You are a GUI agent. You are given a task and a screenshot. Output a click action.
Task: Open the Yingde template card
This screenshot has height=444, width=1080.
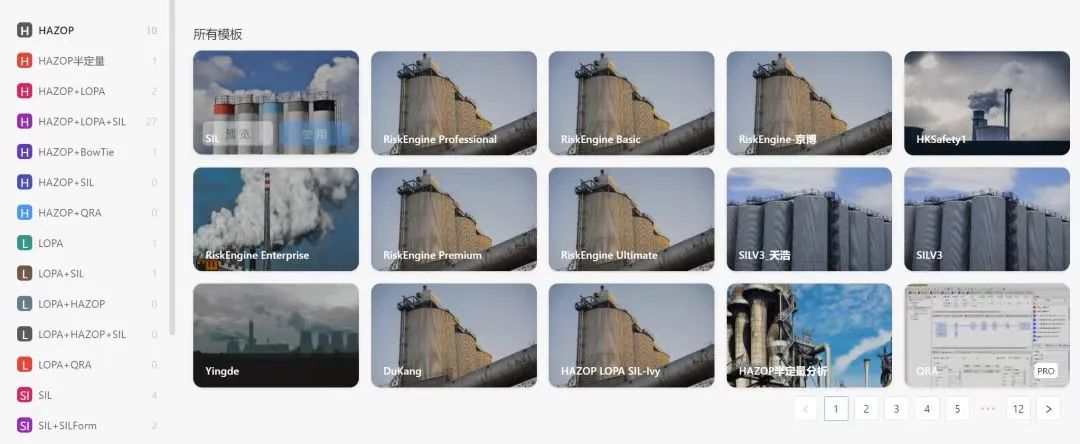pos(275,335)
